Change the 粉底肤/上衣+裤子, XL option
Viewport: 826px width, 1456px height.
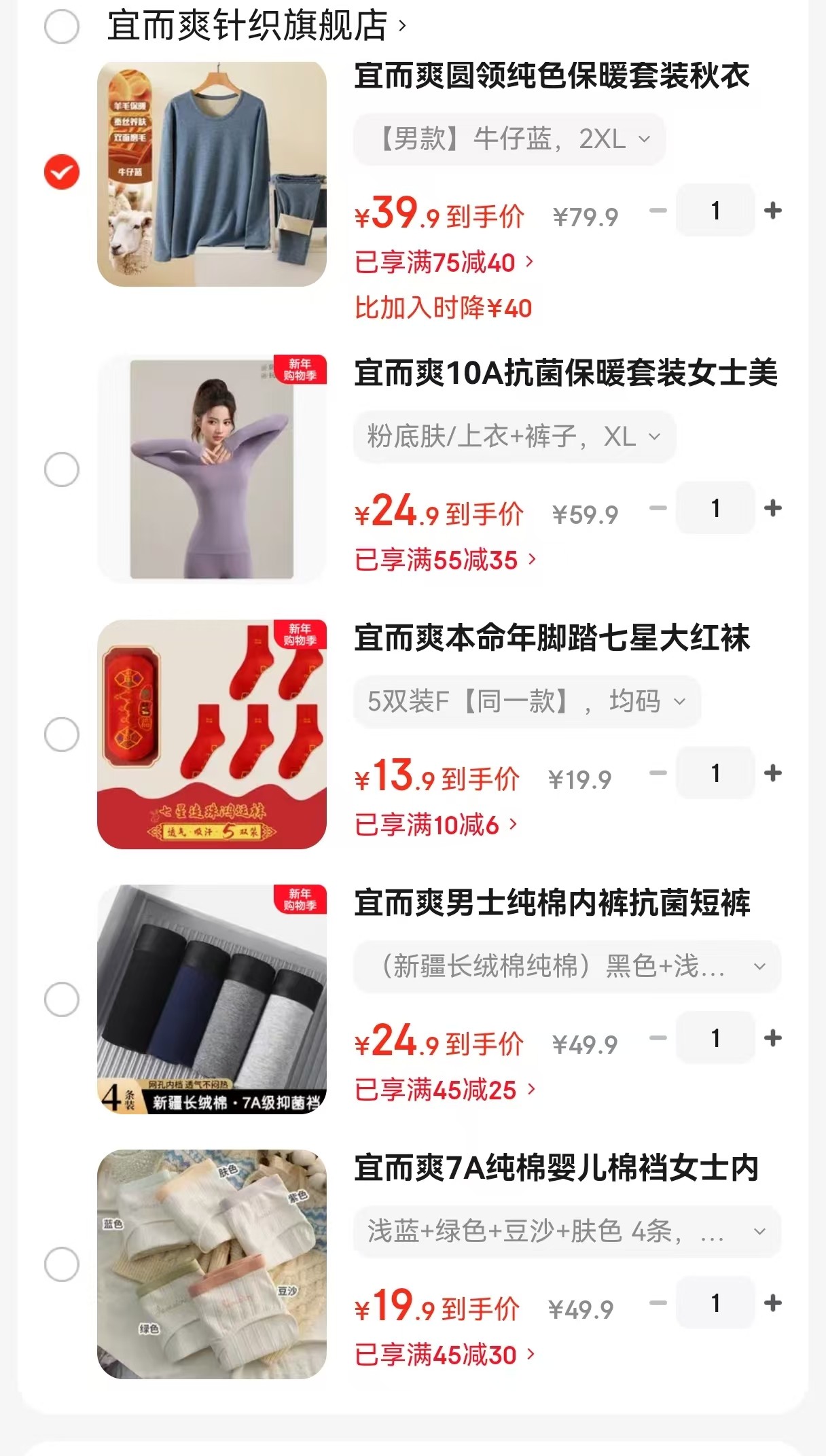[514, 437]
